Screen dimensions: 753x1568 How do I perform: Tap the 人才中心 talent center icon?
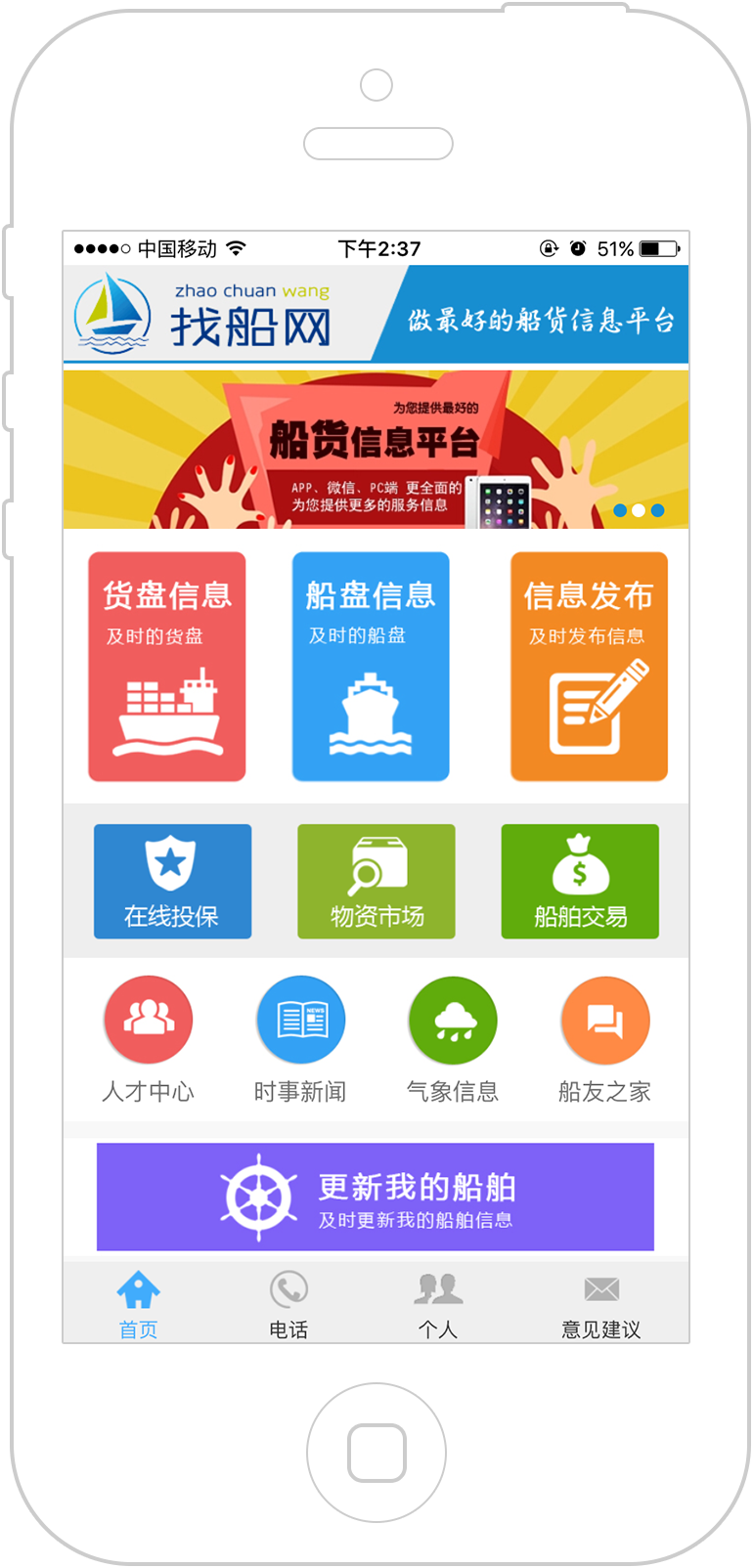point(149,1020)
